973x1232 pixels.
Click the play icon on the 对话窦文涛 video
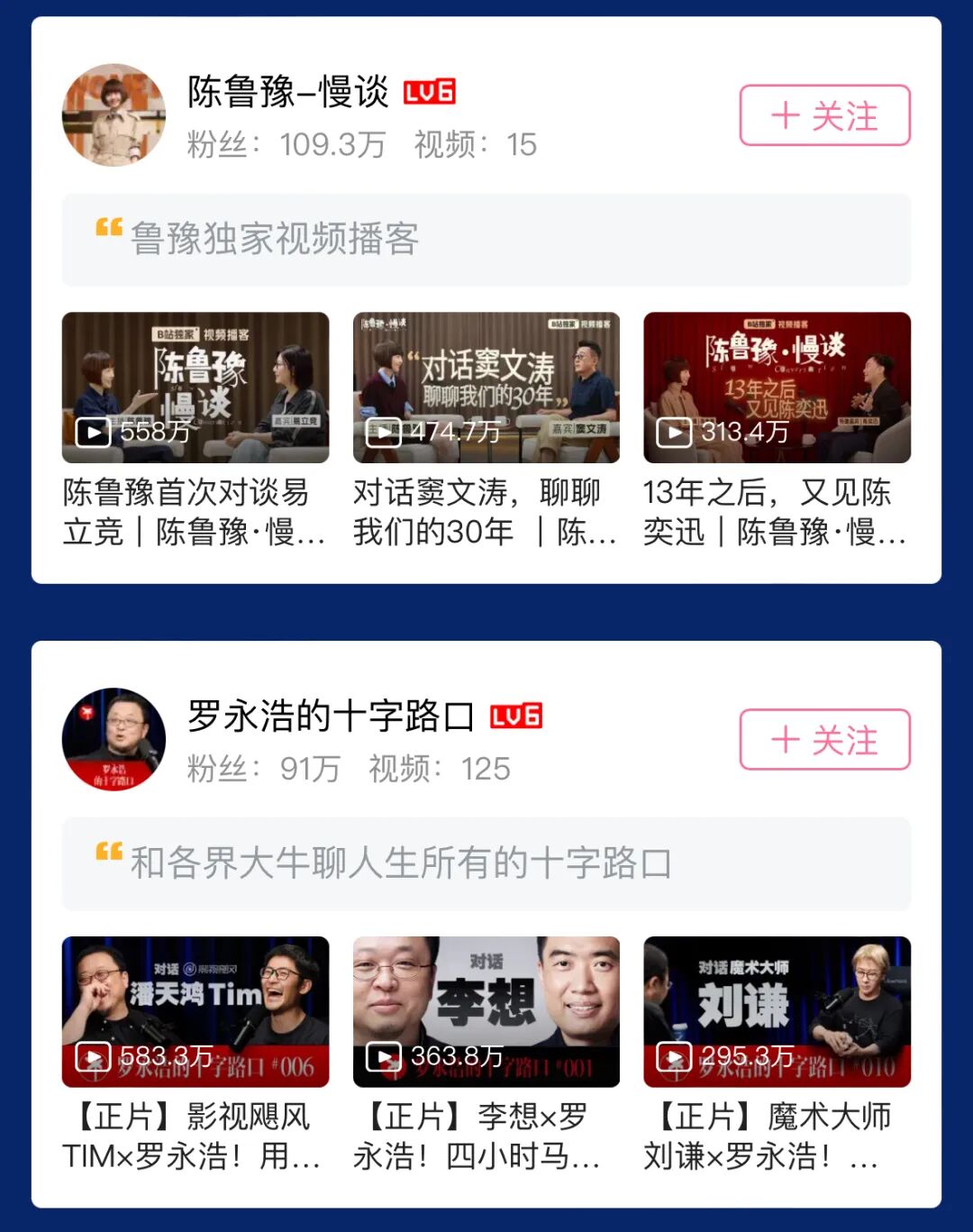(384, 432)
